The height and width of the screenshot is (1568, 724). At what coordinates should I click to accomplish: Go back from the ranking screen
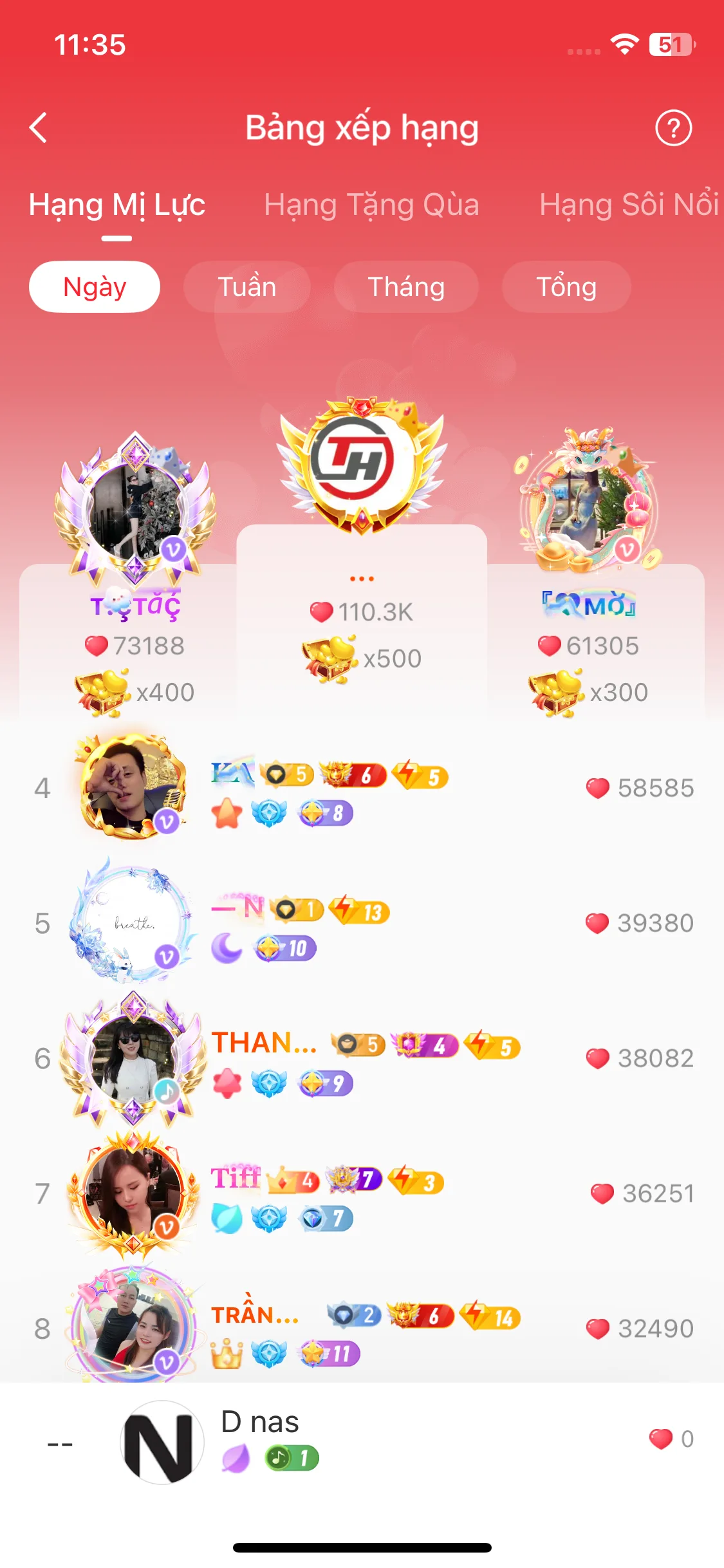pyautogui.click(x=39, y=127)
